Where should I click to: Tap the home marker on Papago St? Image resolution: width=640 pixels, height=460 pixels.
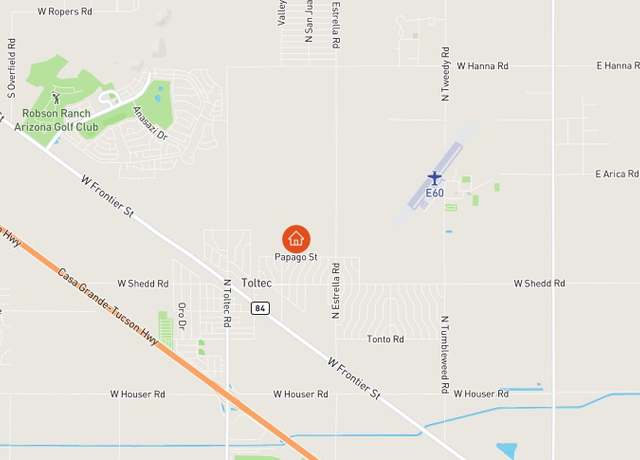point(296,239)
